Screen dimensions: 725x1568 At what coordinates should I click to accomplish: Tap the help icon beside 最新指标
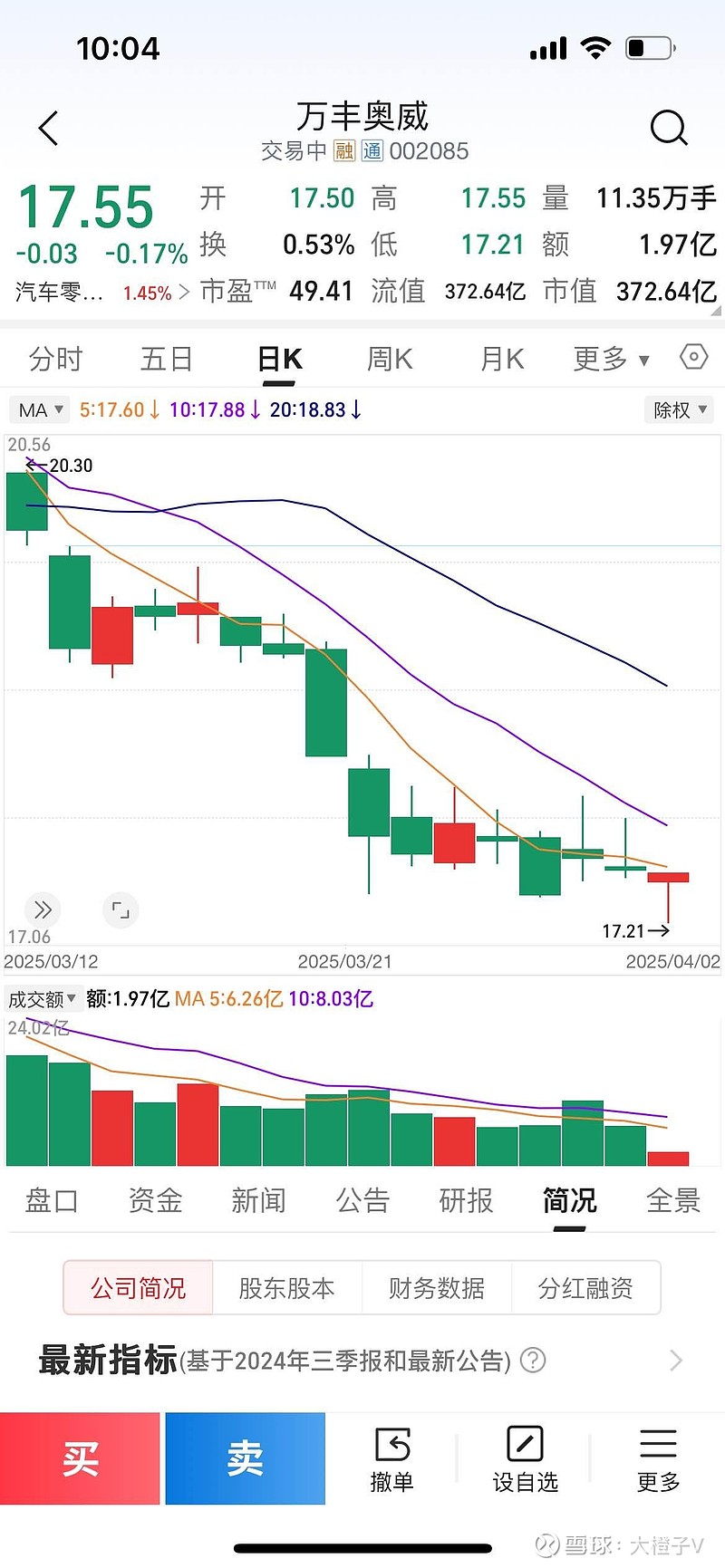pos(533,1360)
